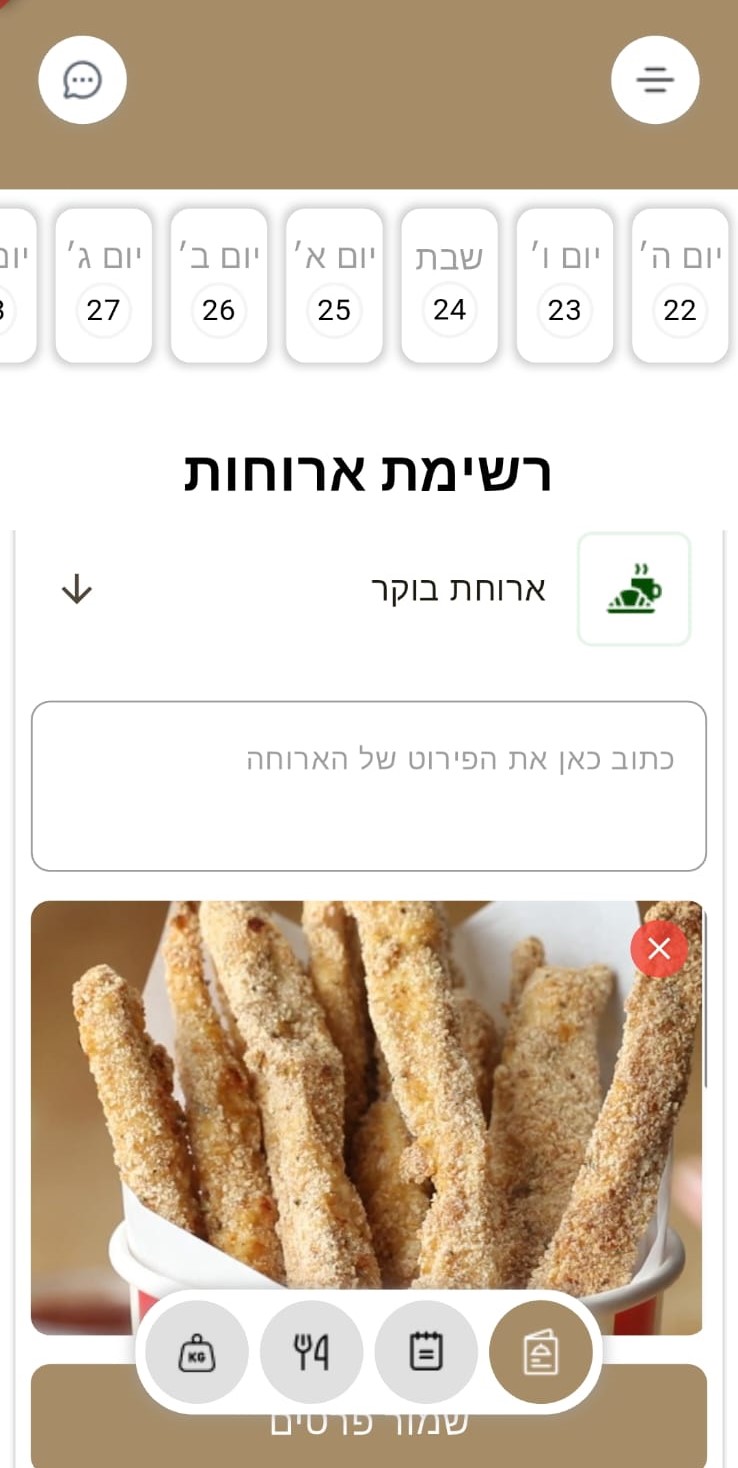
Task: Collapse the breakfast section with the down arrow
Action: tap(75, 589)
